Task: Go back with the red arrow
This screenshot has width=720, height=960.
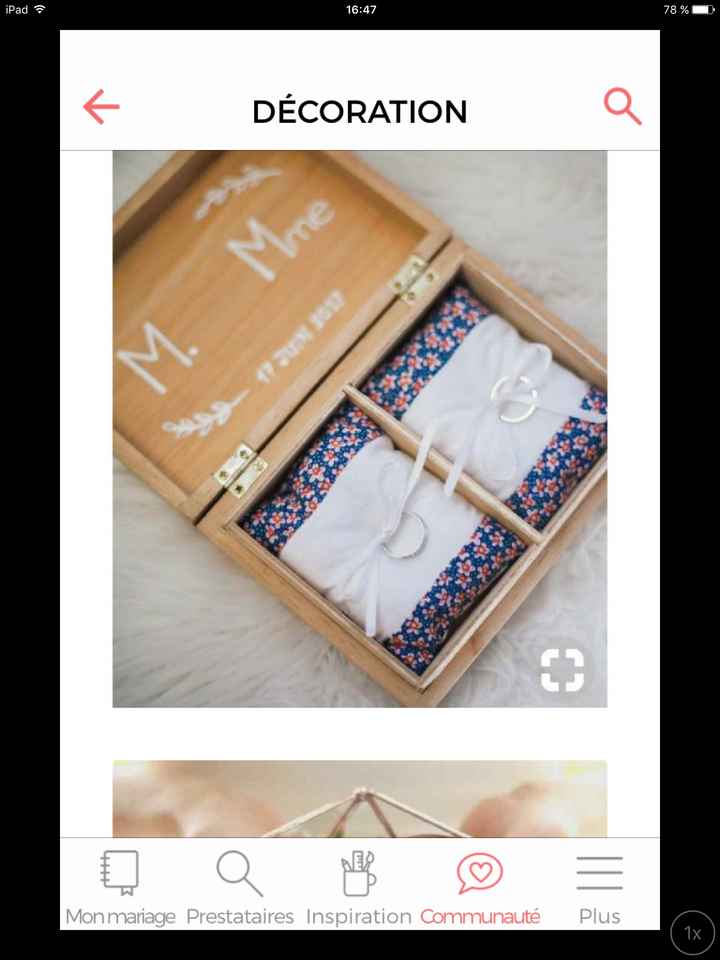Action: coord(101,107)
